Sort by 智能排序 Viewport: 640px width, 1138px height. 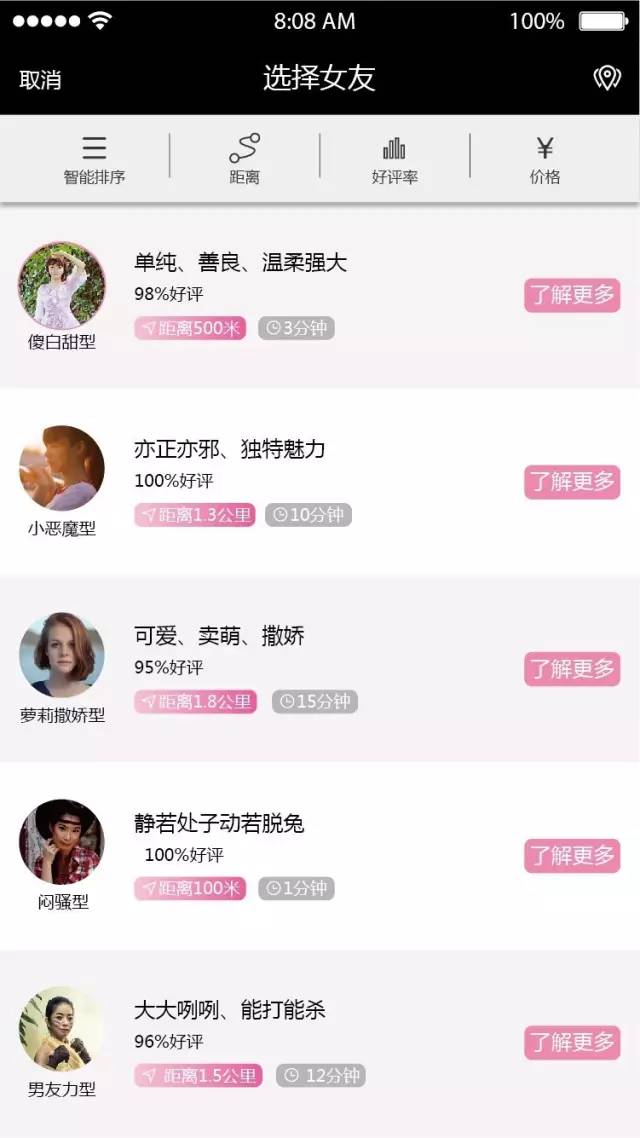(x=94, y=160)
